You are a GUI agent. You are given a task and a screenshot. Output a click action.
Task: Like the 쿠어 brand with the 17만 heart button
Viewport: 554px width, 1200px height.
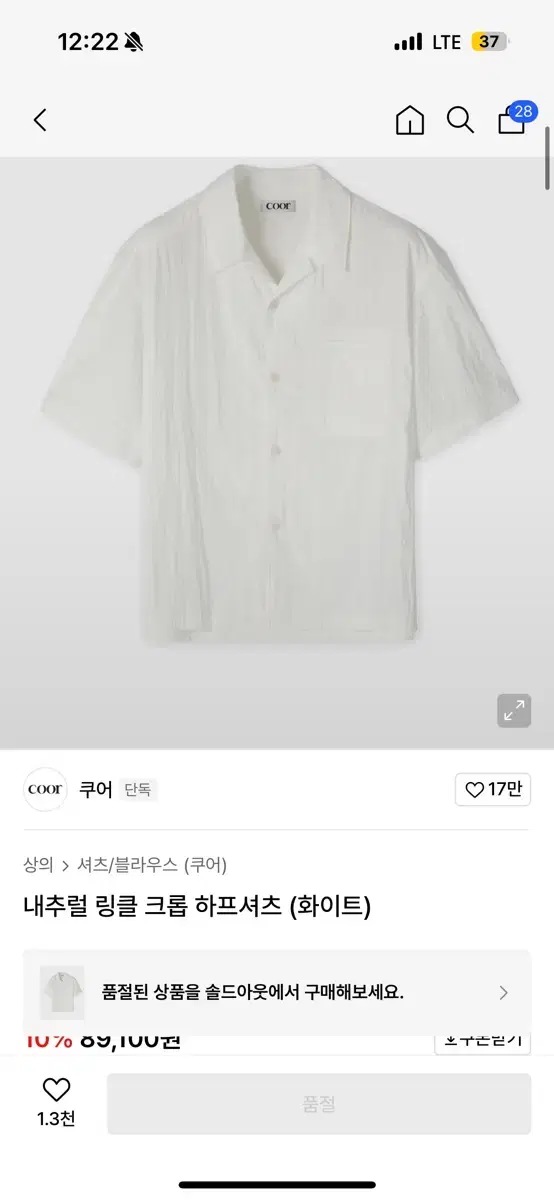(x=493, y=790)
